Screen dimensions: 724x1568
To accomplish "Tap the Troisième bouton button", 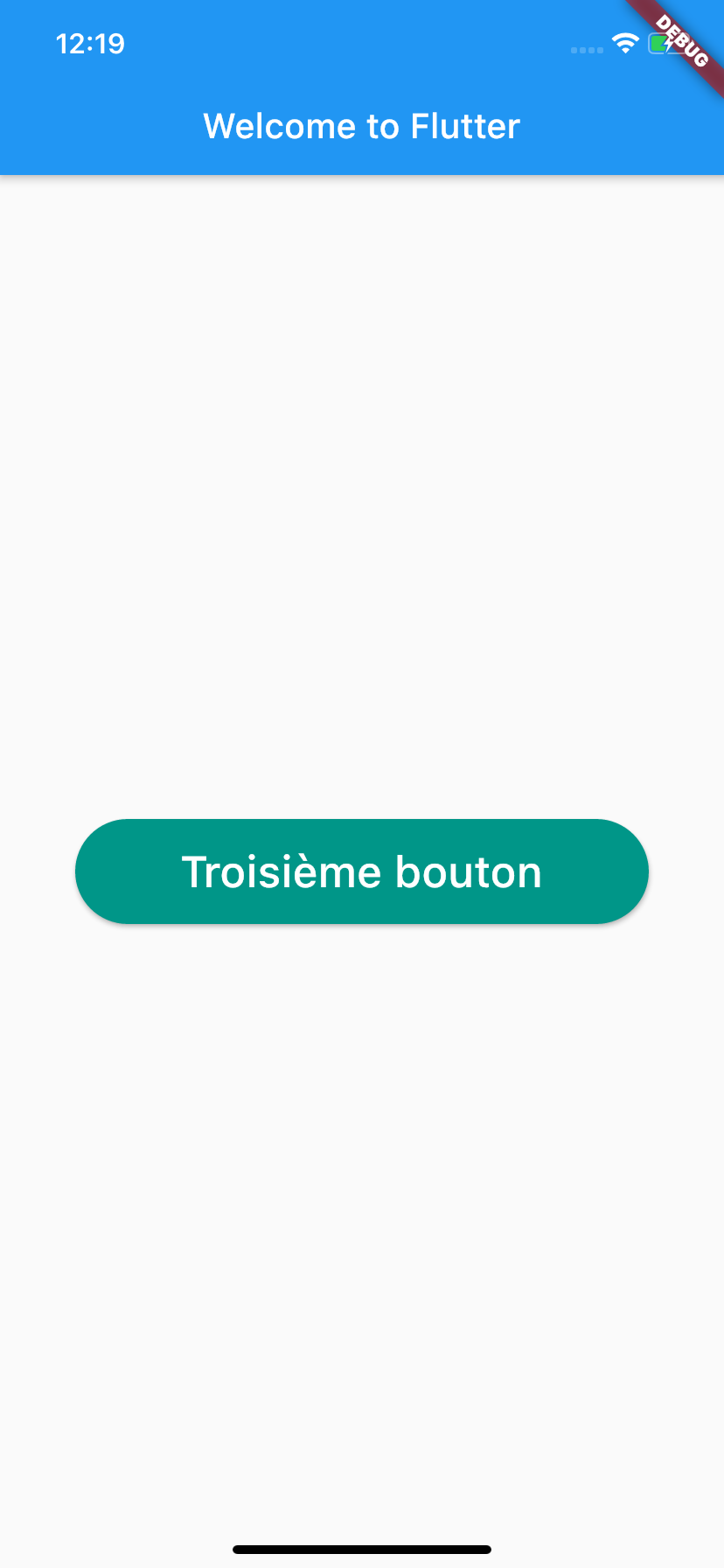I will pyautogui.click(x=362, y=871).
